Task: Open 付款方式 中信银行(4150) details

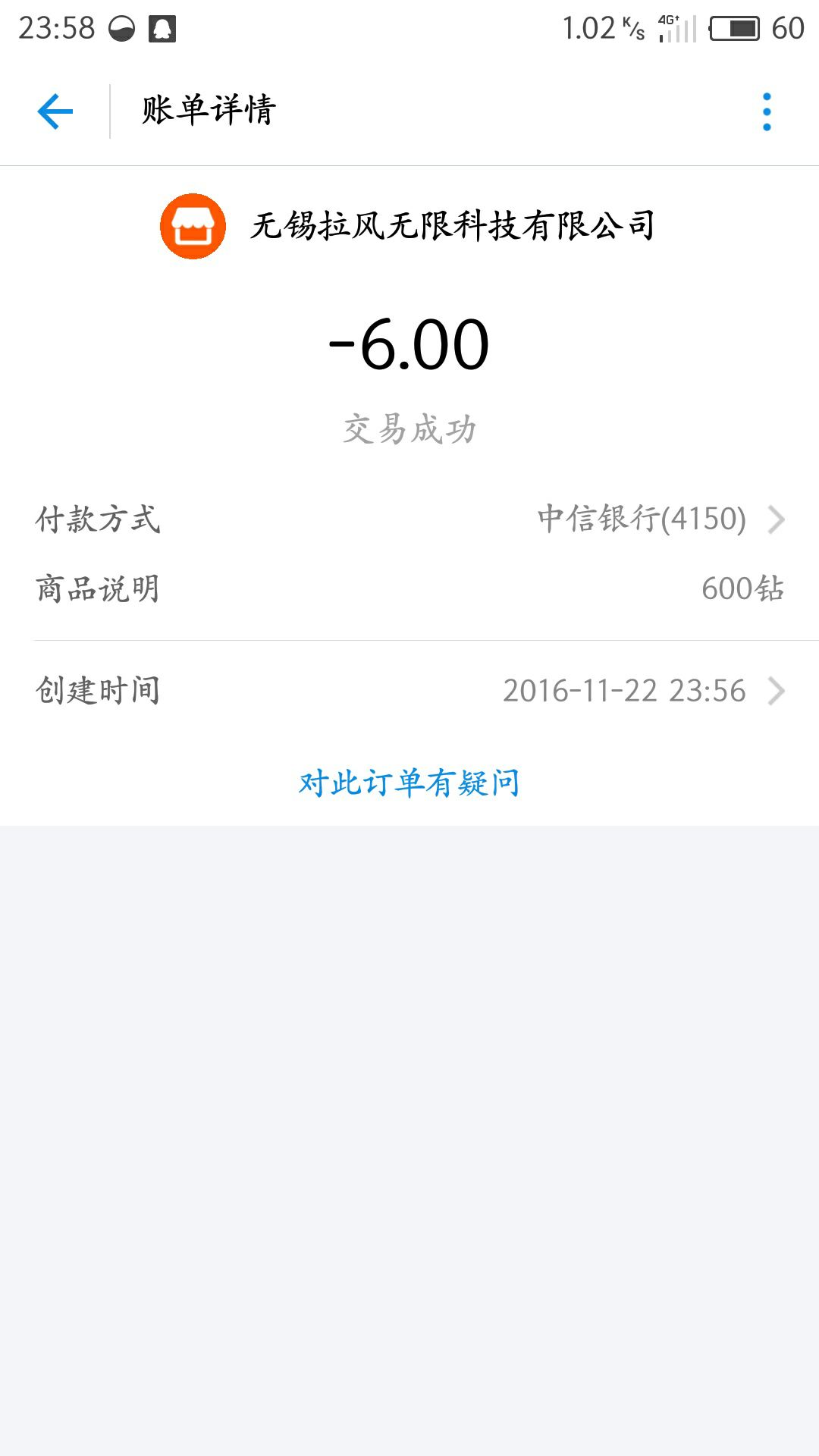Action: (660, 519)
